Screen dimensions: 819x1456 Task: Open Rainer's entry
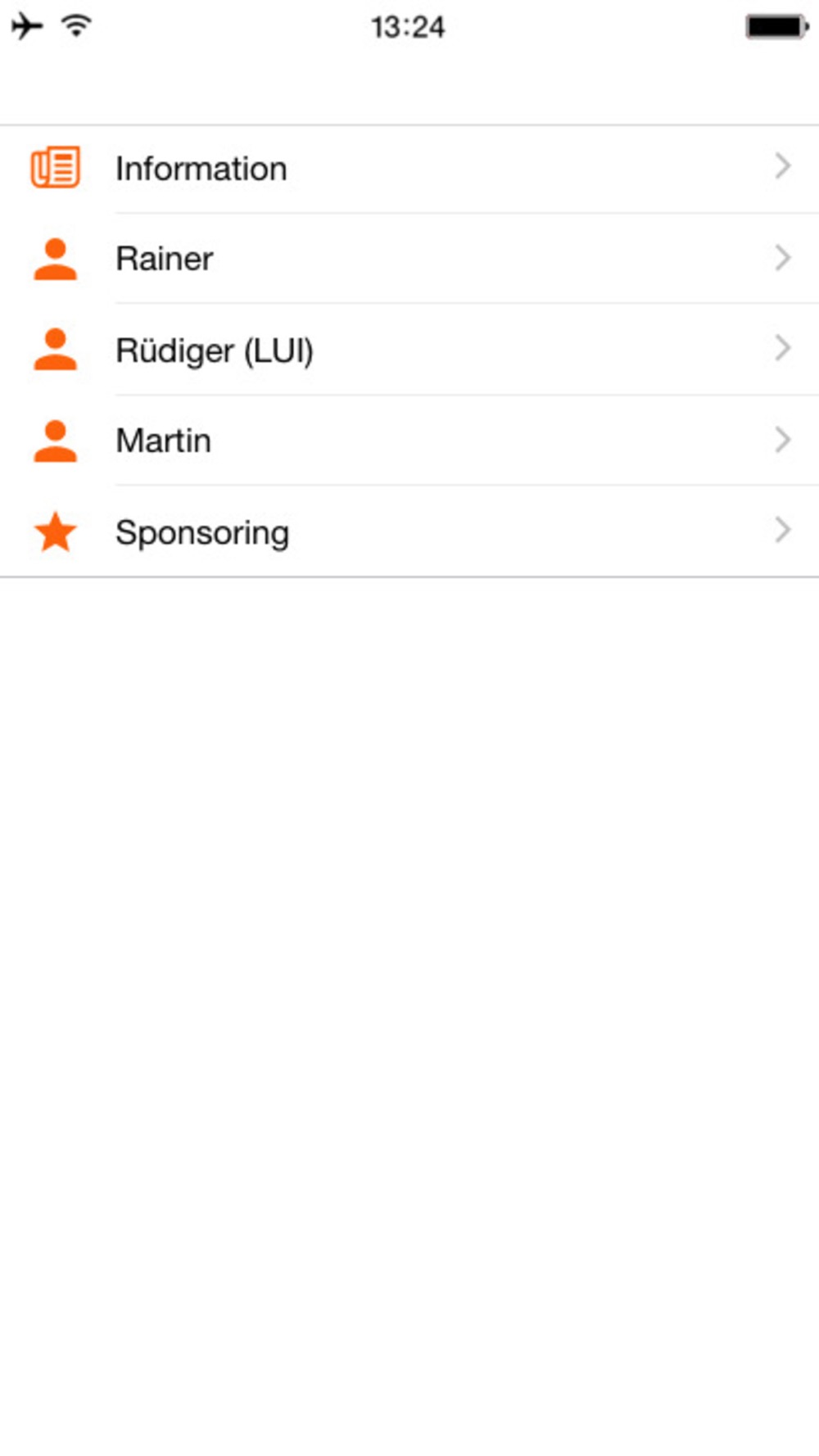click(x=409, y=259)
